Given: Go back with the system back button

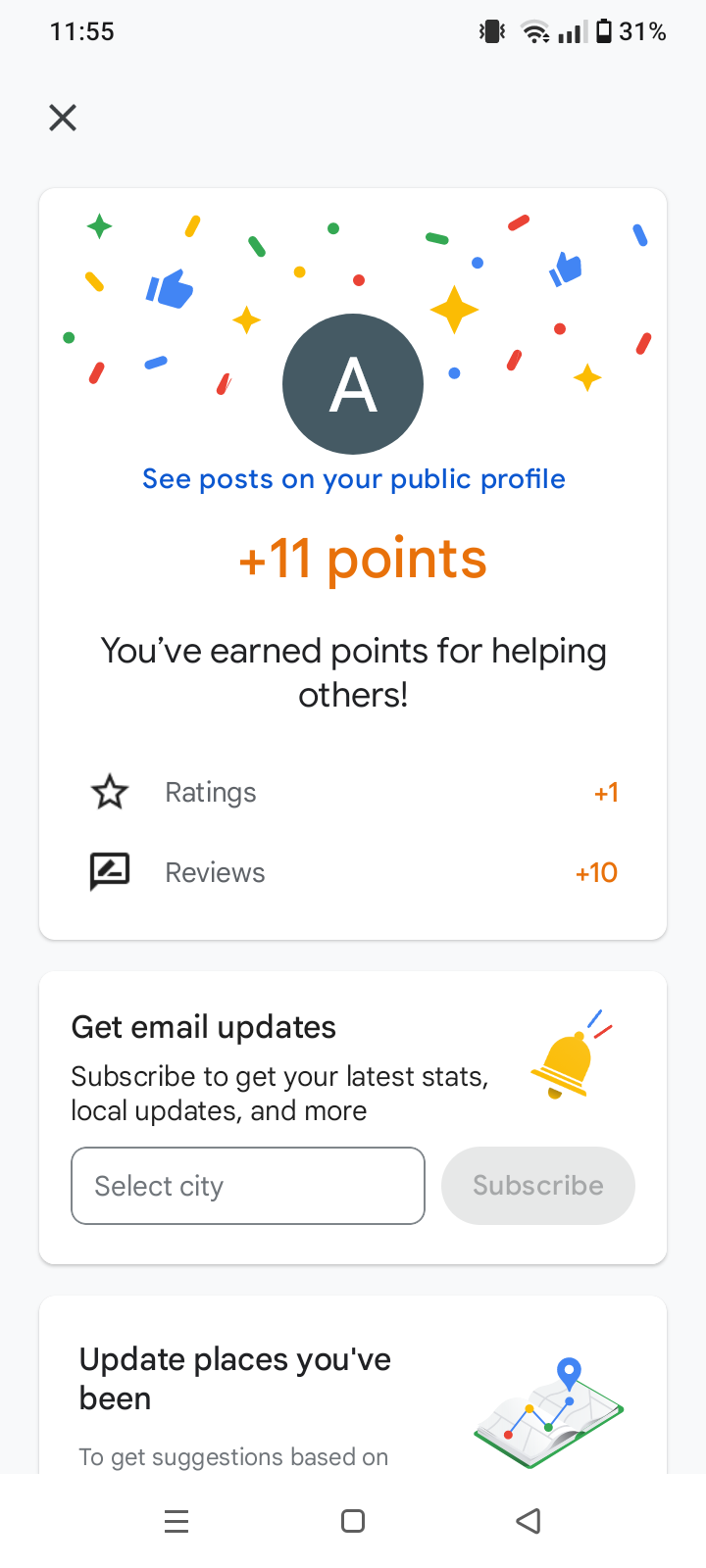Looking at the screenshot, I should click(x=529, y=1521).
